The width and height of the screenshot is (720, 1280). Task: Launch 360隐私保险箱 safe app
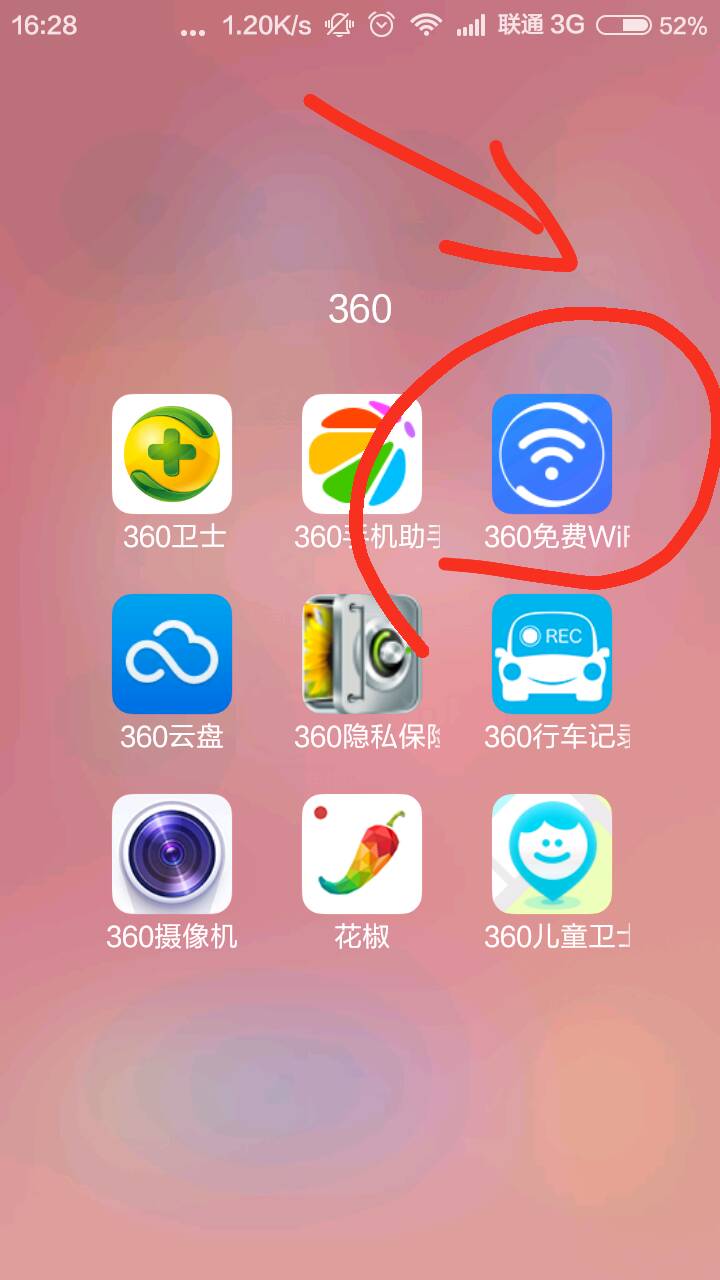(x=362, y=654)
